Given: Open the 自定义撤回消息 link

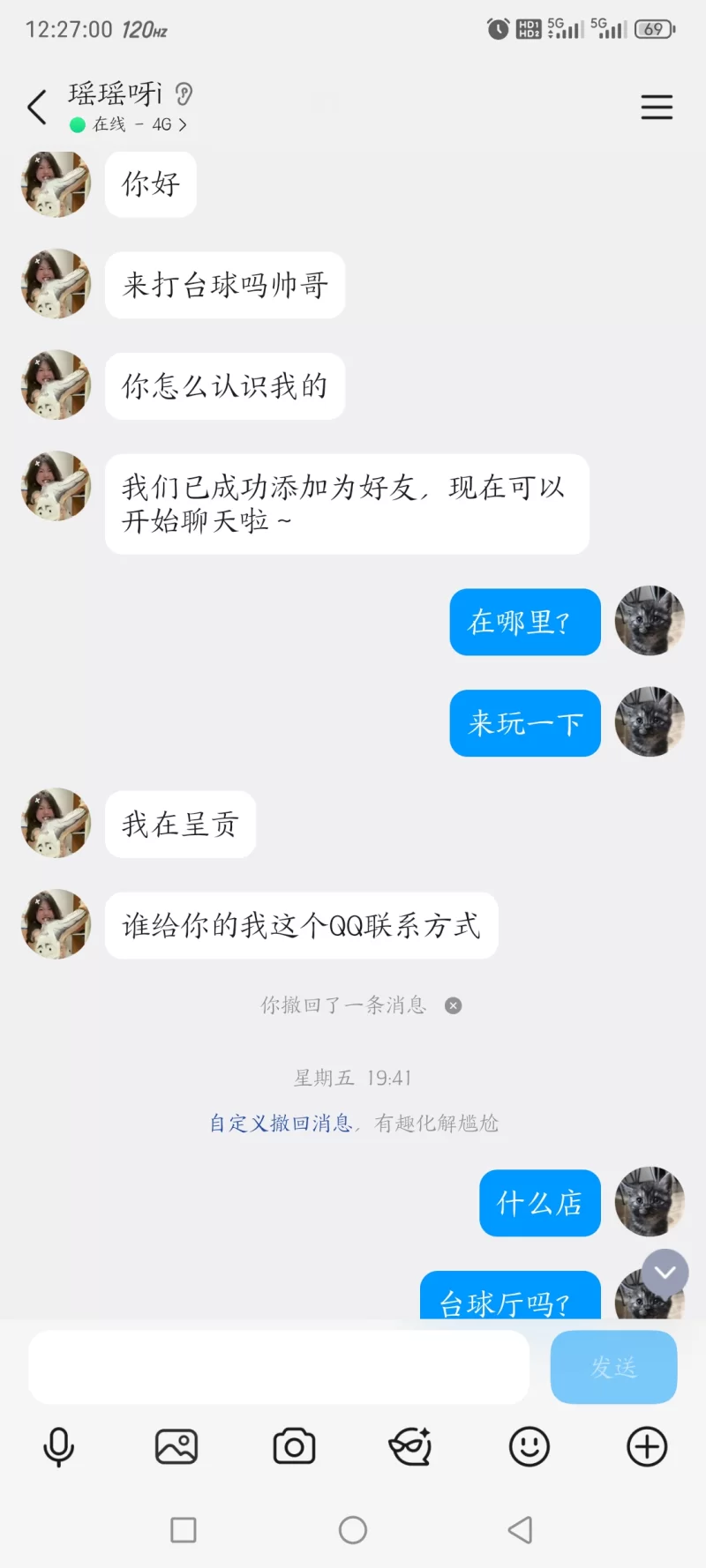Looking at the screenshot, I should (281, 1123).
